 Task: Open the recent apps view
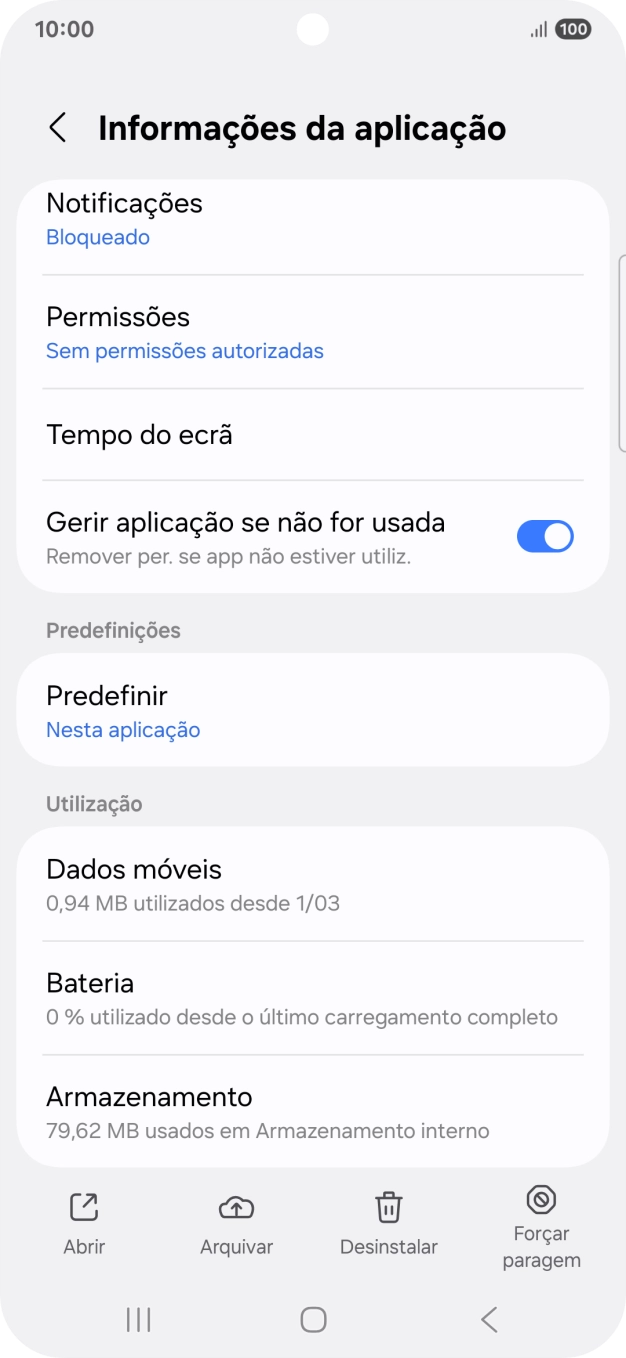(138, 1320)
